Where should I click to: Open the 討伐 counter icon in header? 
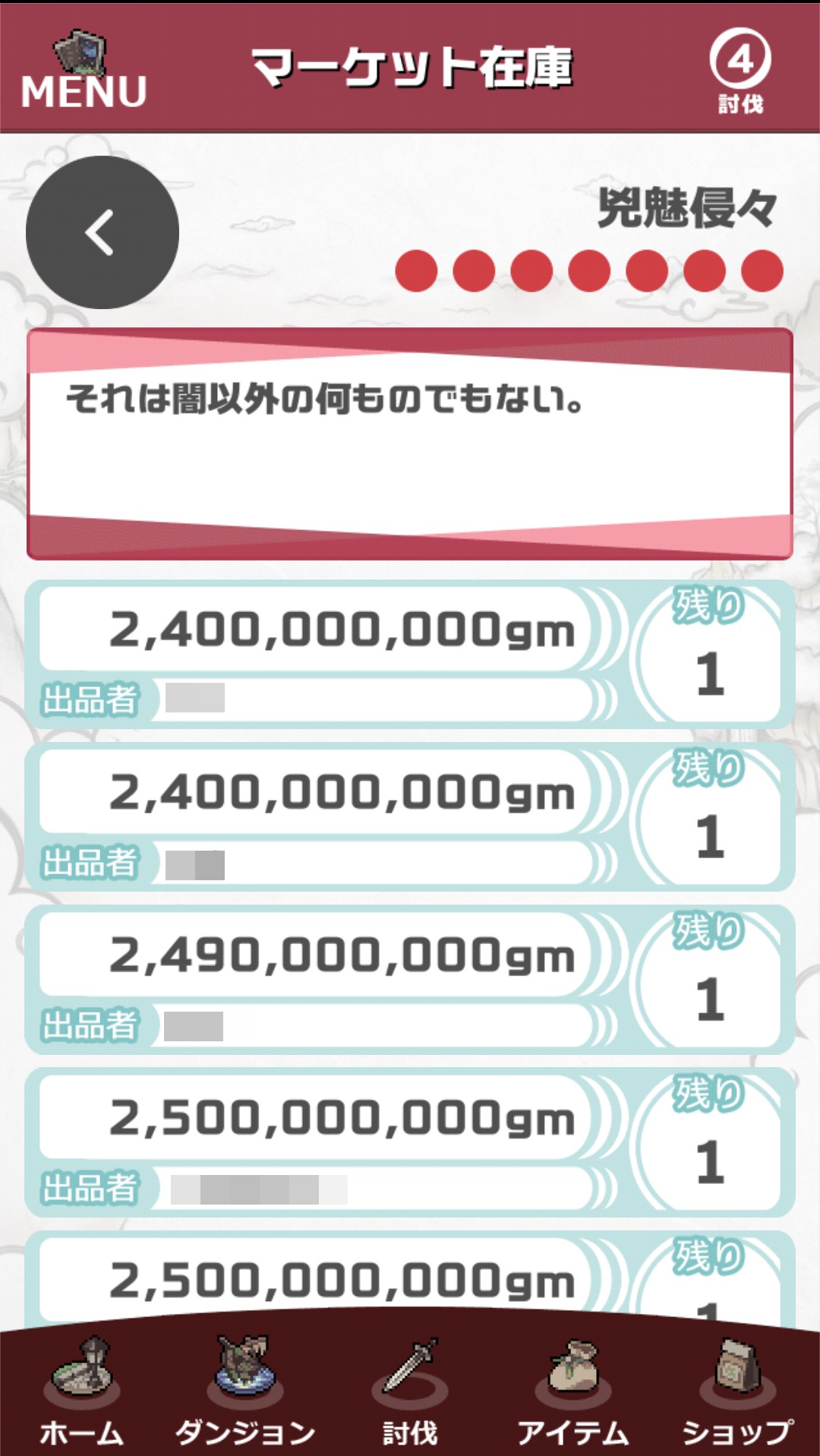click(x=740, y=71)
